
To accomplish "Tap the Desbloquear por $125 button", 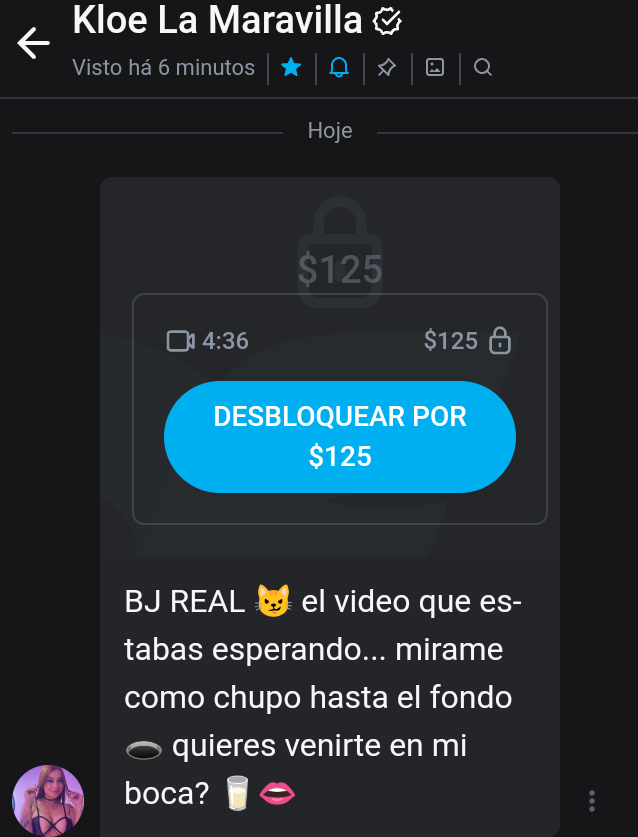I will (339, 437).
